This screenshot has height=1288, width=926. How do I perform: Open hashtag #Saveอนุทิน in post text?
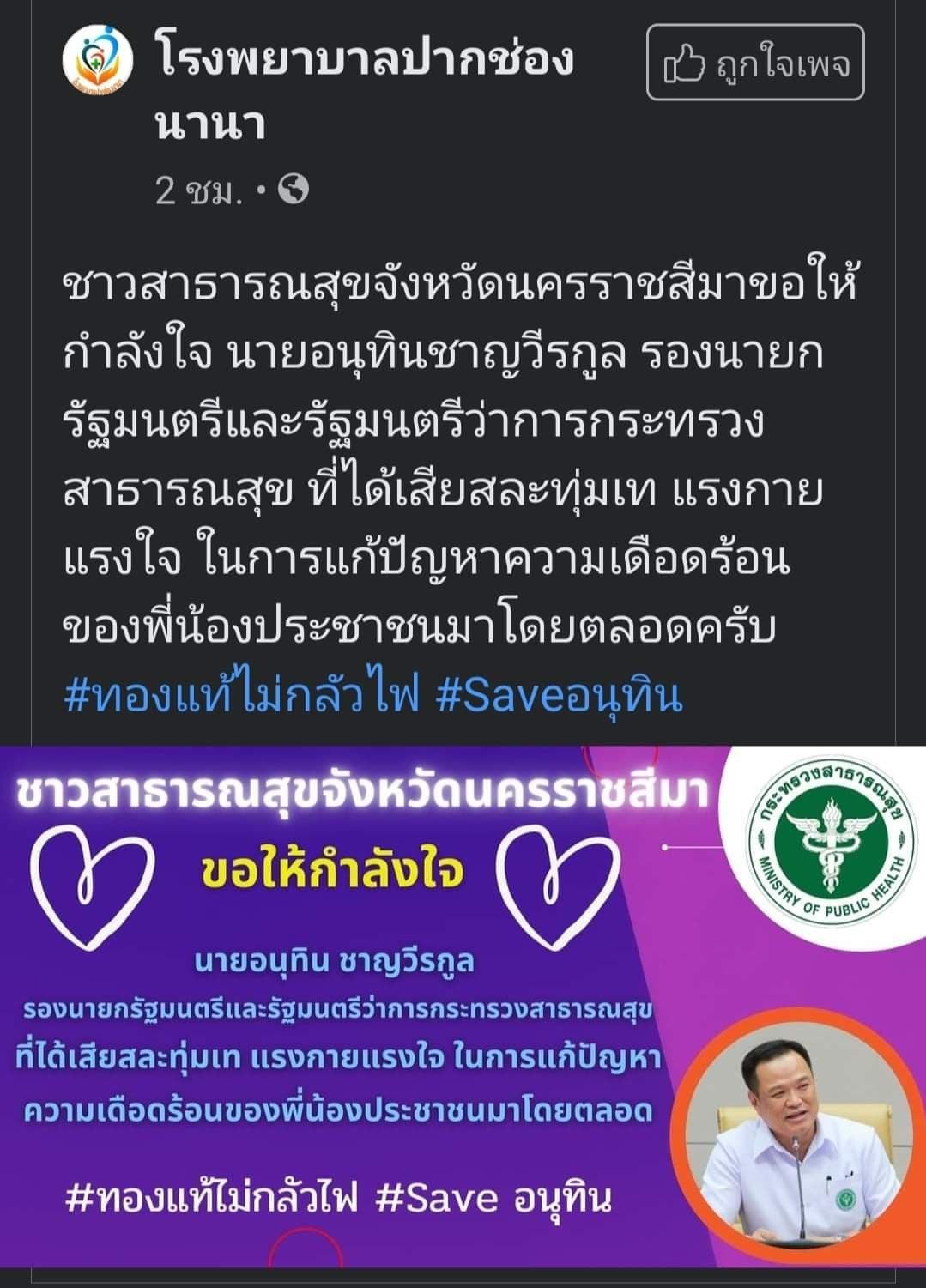559,697
